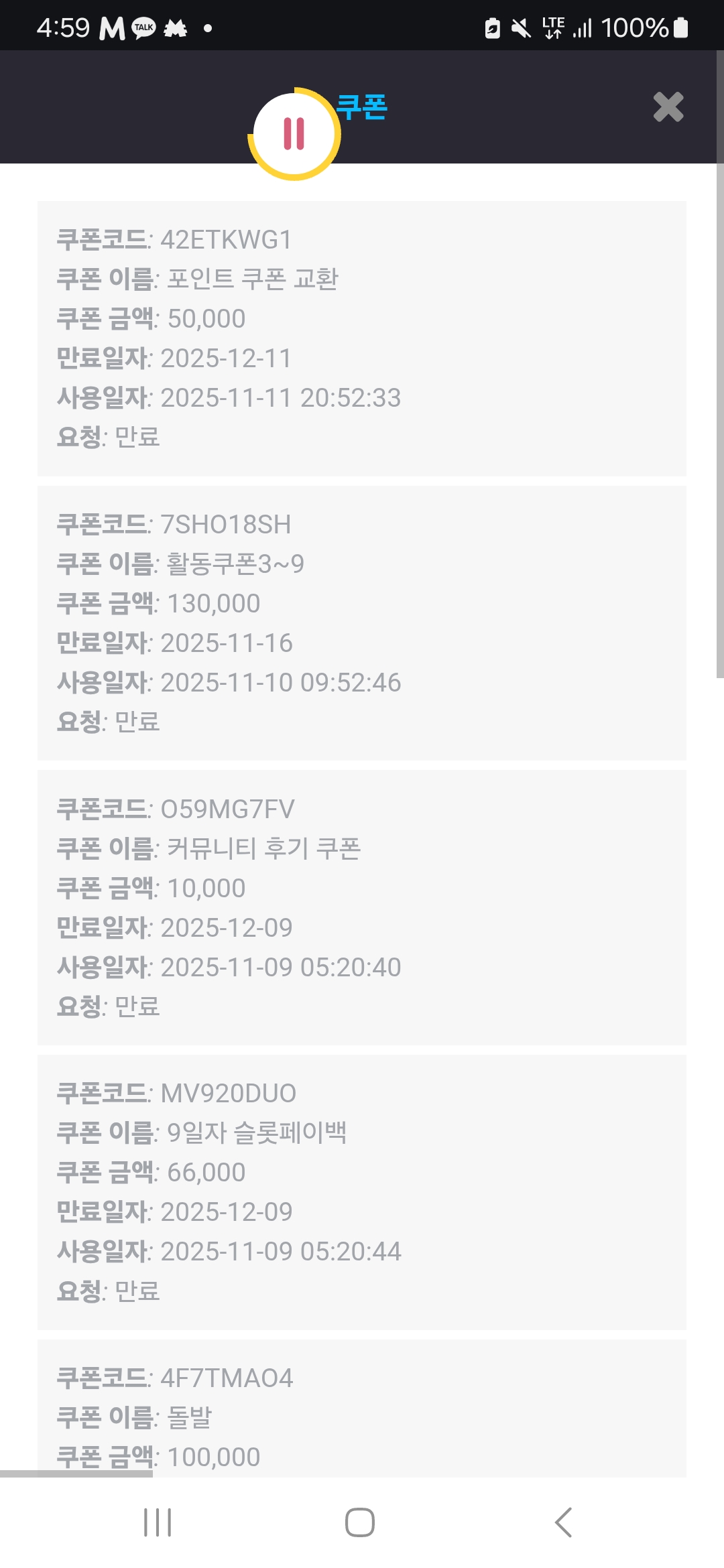
Task: Select coupon code 4F7TMAO4
Action: pyautogui.click(x=228, y=1378)
